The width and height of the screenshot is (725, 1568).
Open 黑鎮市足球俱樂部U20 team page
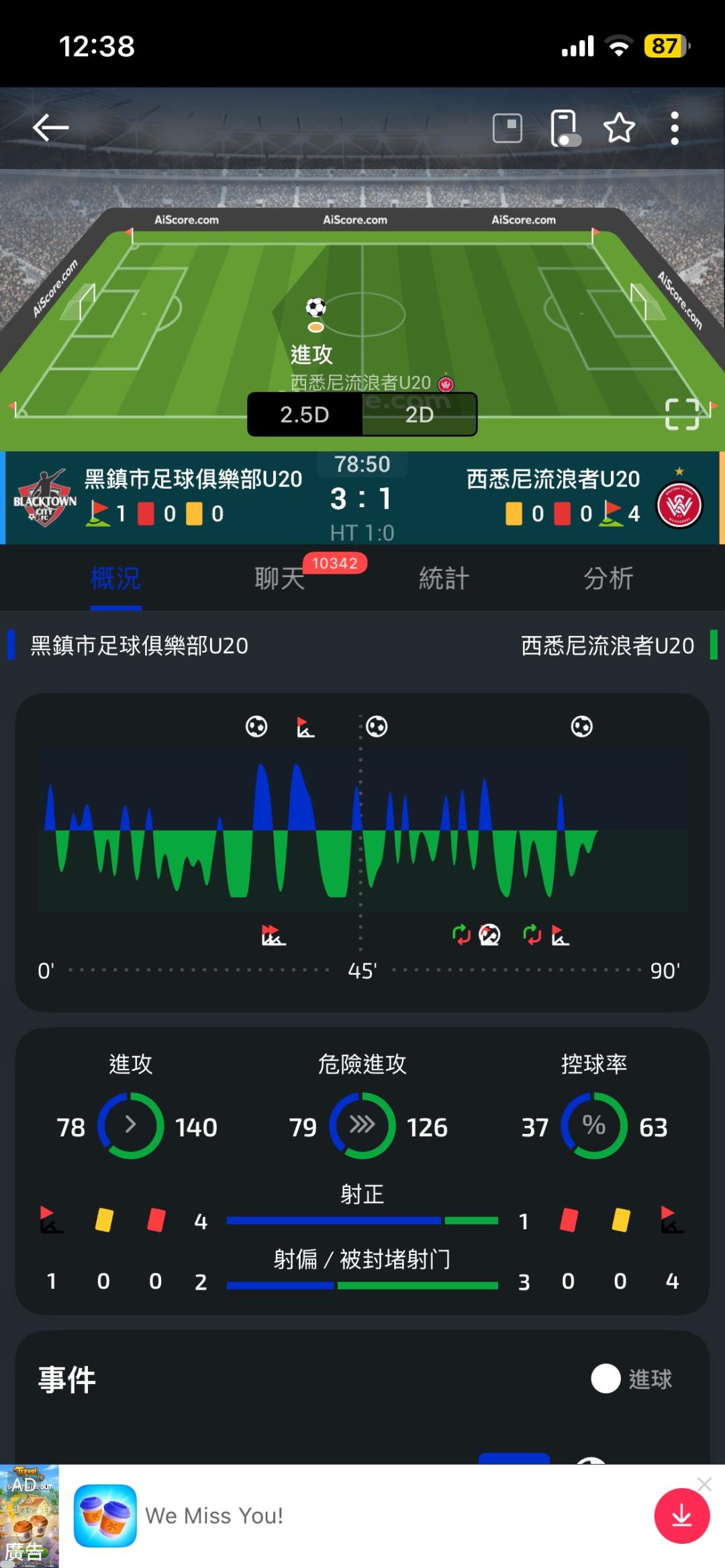coord(193,479)
